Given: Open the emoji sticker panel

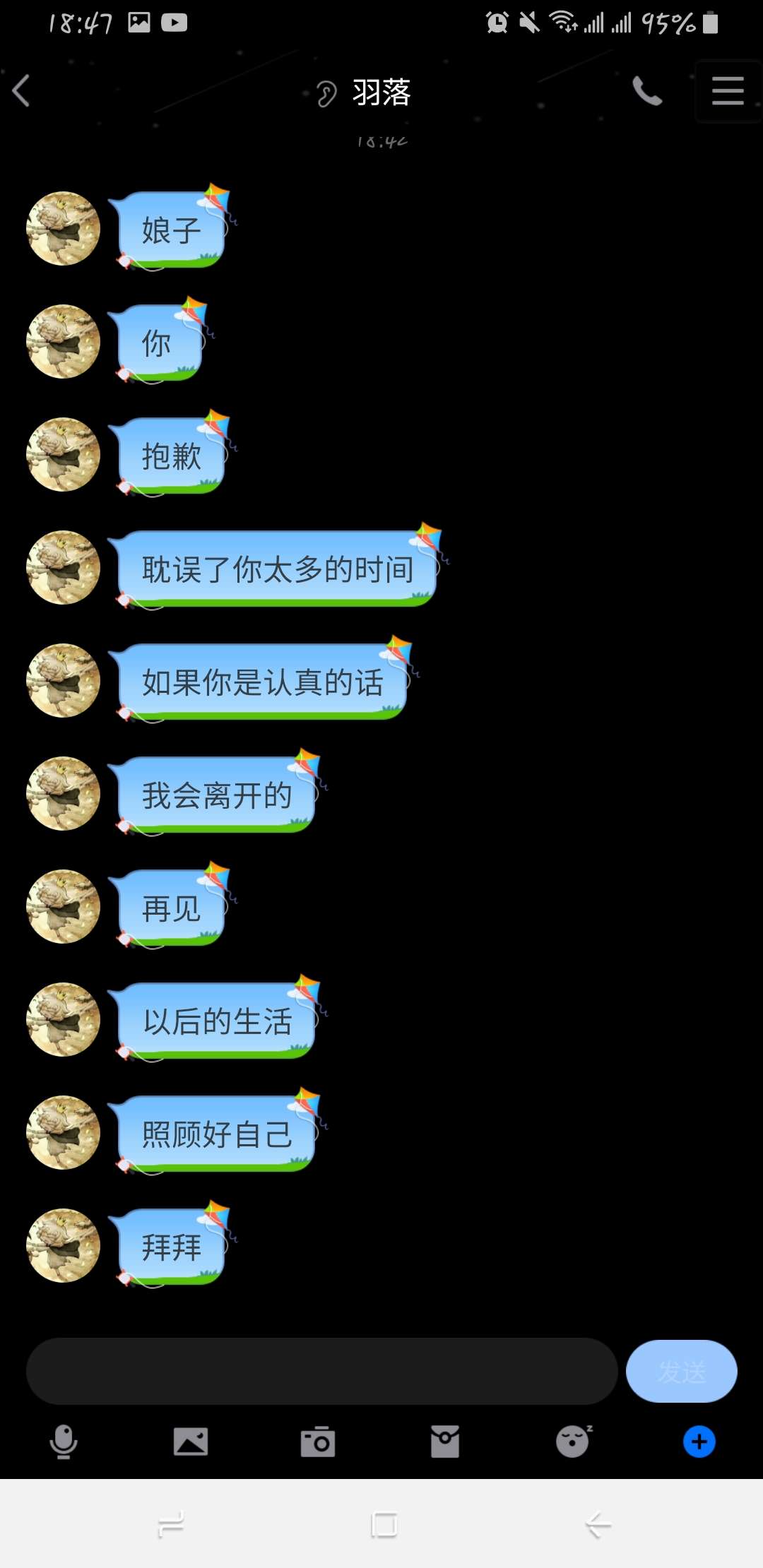Looking at the screenshot, I should point(572,1442).
